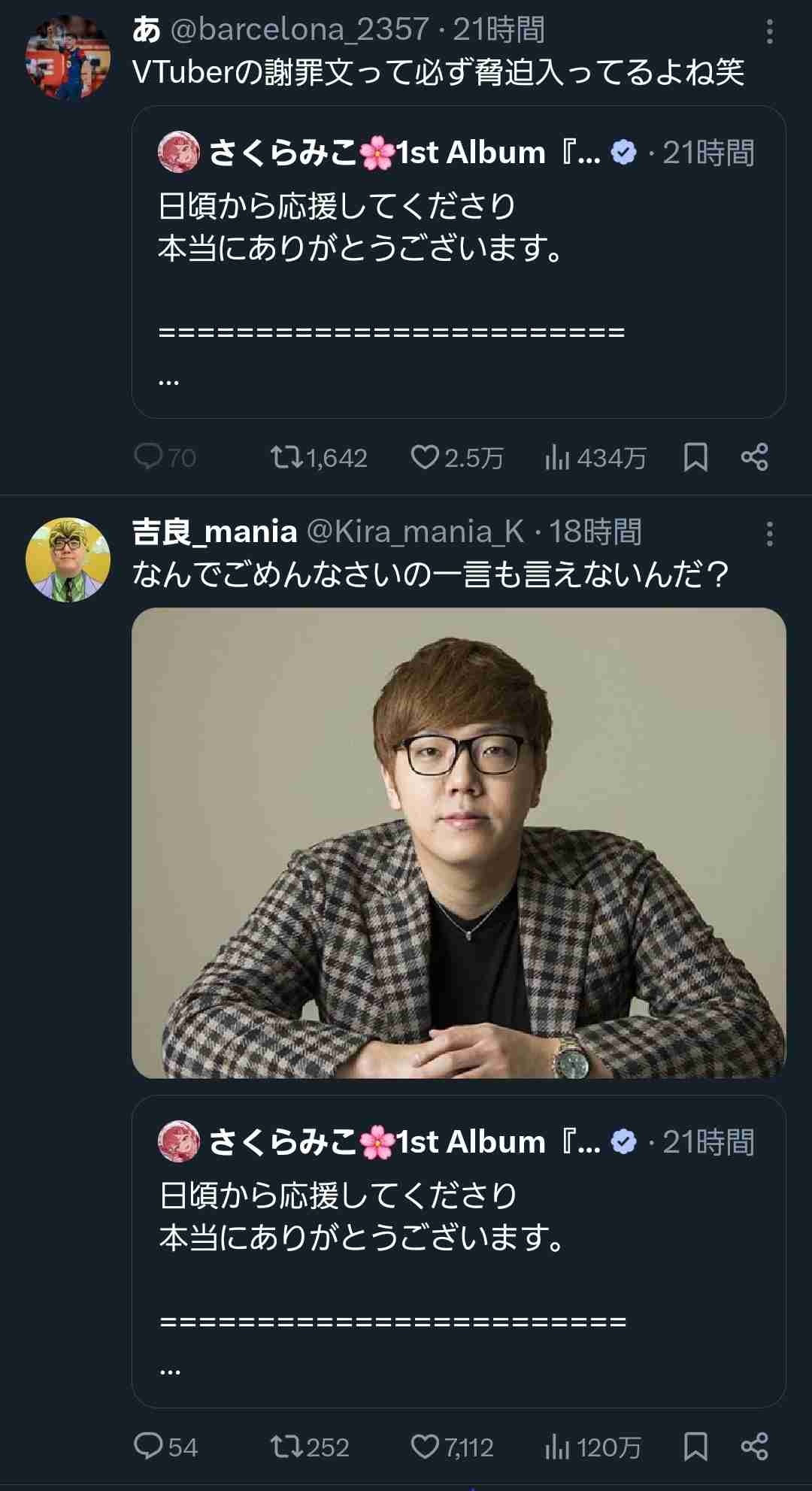
Task: Open quoted さくらみこ post in 吉良_mania's tweet
Action: point(459,1251)
